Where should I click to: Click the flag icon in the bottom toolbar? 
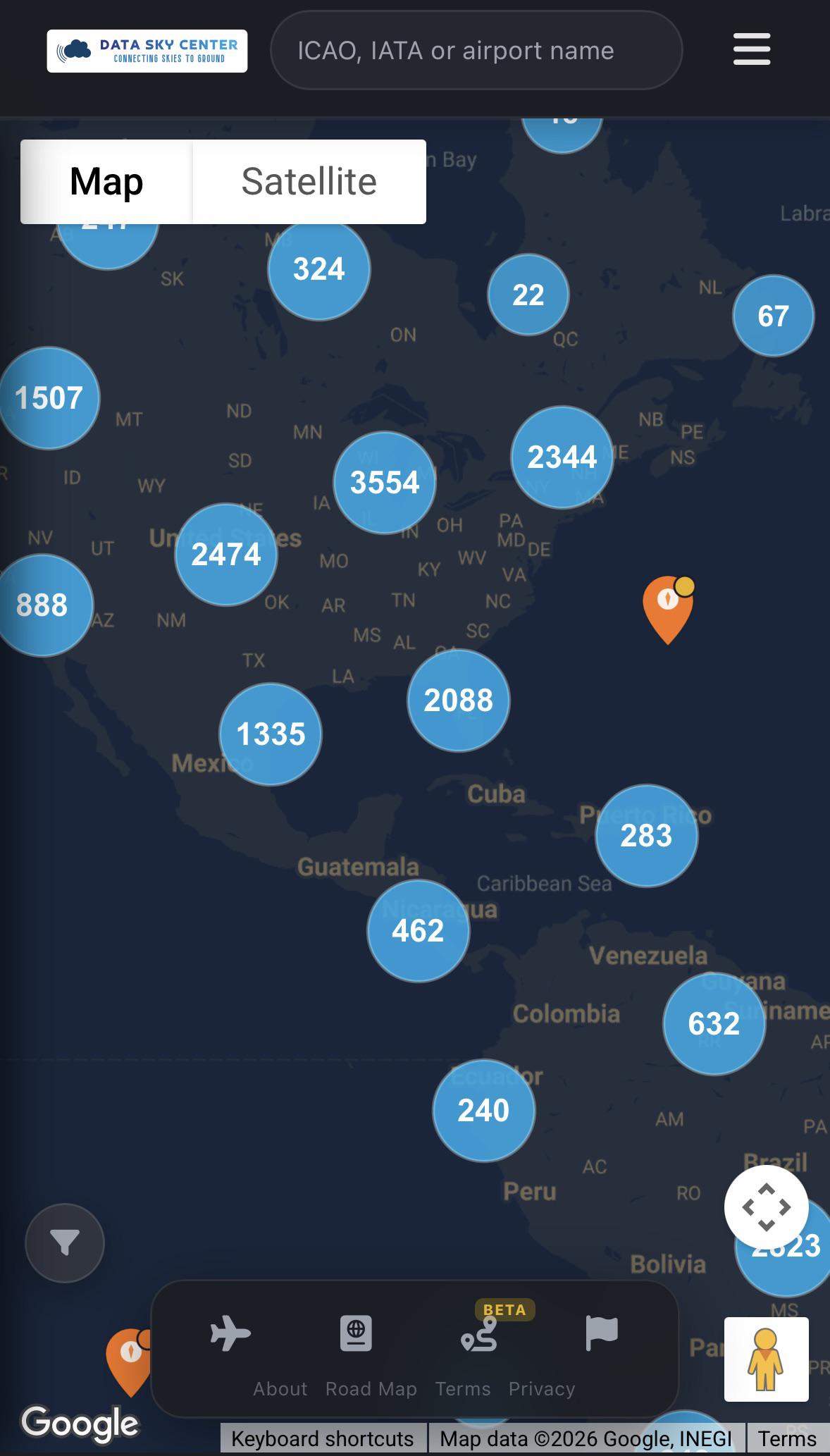click(x=601, y=1333)
